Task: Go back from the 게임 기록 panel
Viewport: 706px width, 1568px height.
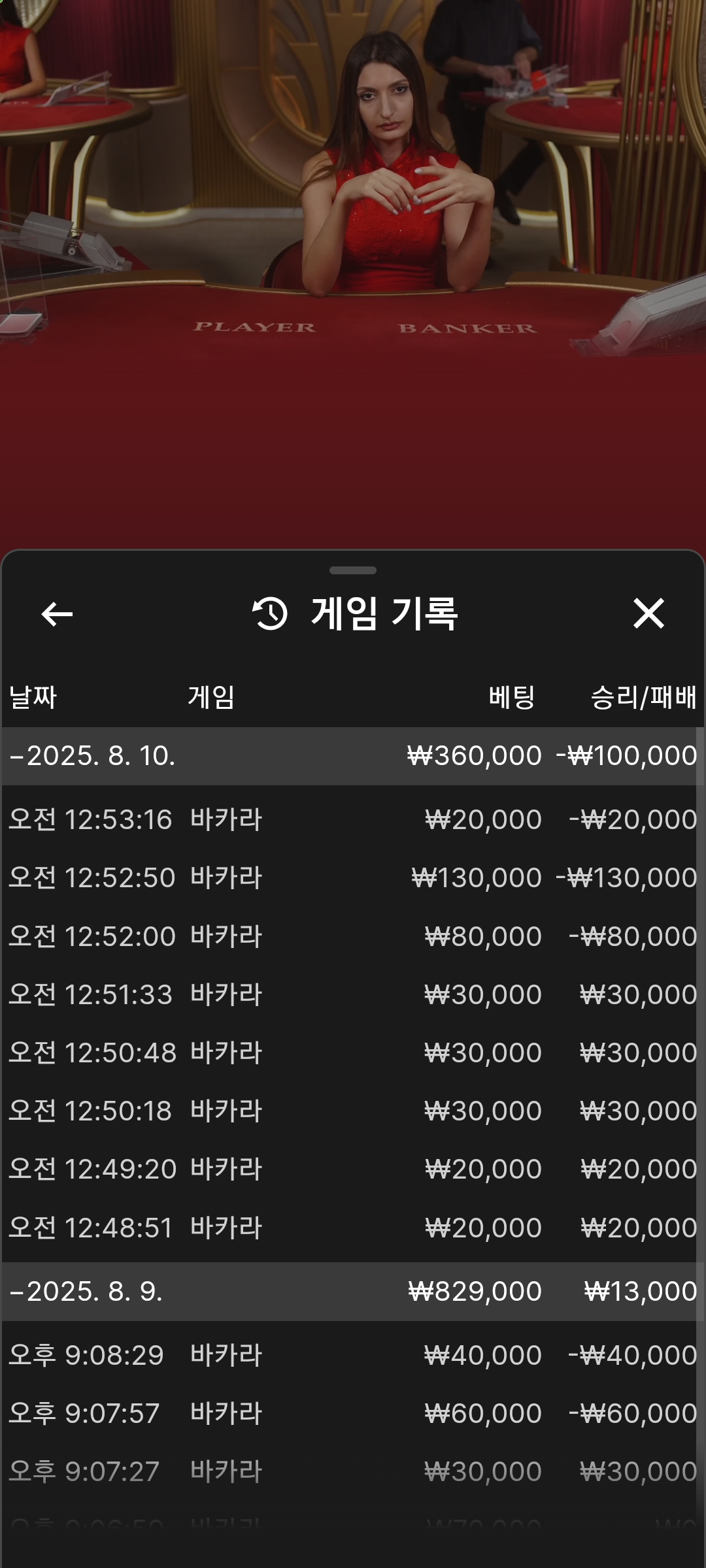Action: (x=57, y=614)
